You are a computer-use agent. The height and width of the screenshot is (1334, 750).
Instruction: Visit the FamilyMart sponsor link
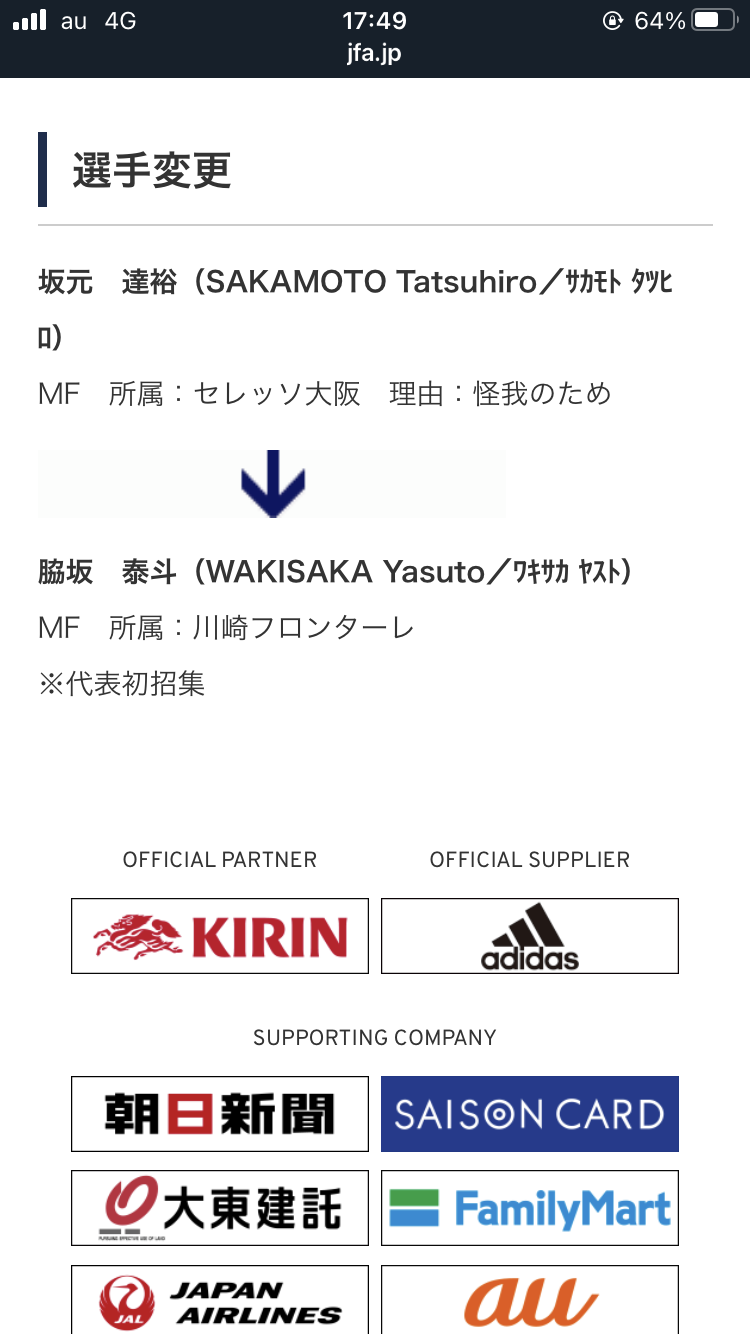pyautogui.click(x=530, y=1208)
